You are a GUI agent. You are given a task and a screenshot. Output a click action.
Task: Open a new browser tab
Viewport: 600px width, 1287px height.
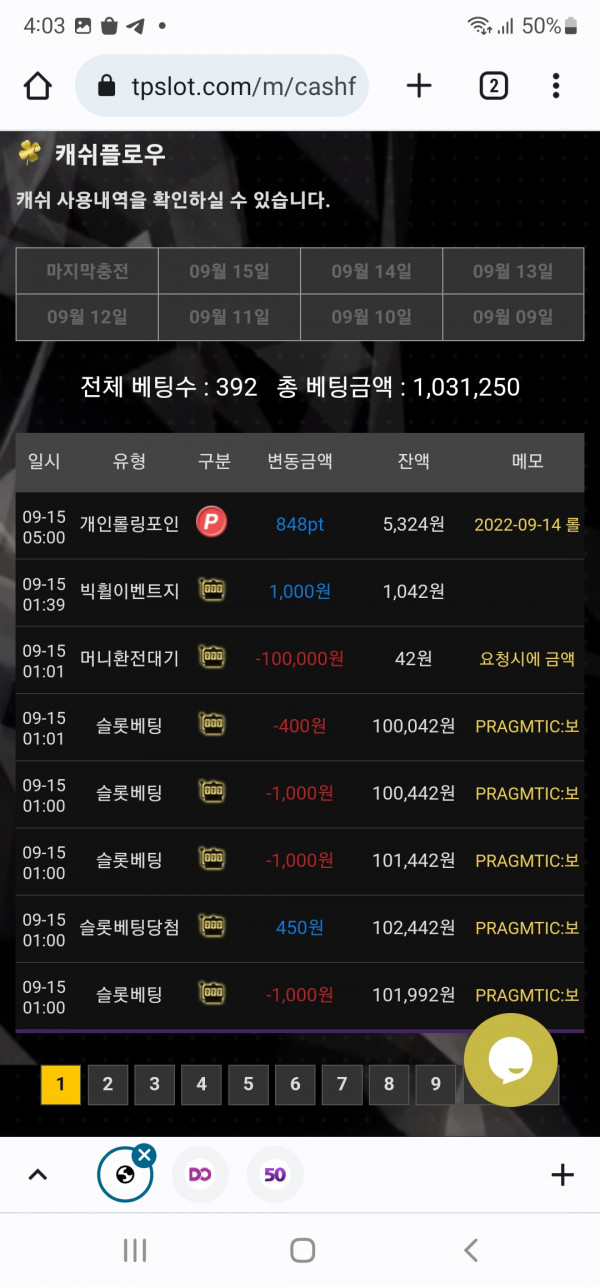pos(419,86)
